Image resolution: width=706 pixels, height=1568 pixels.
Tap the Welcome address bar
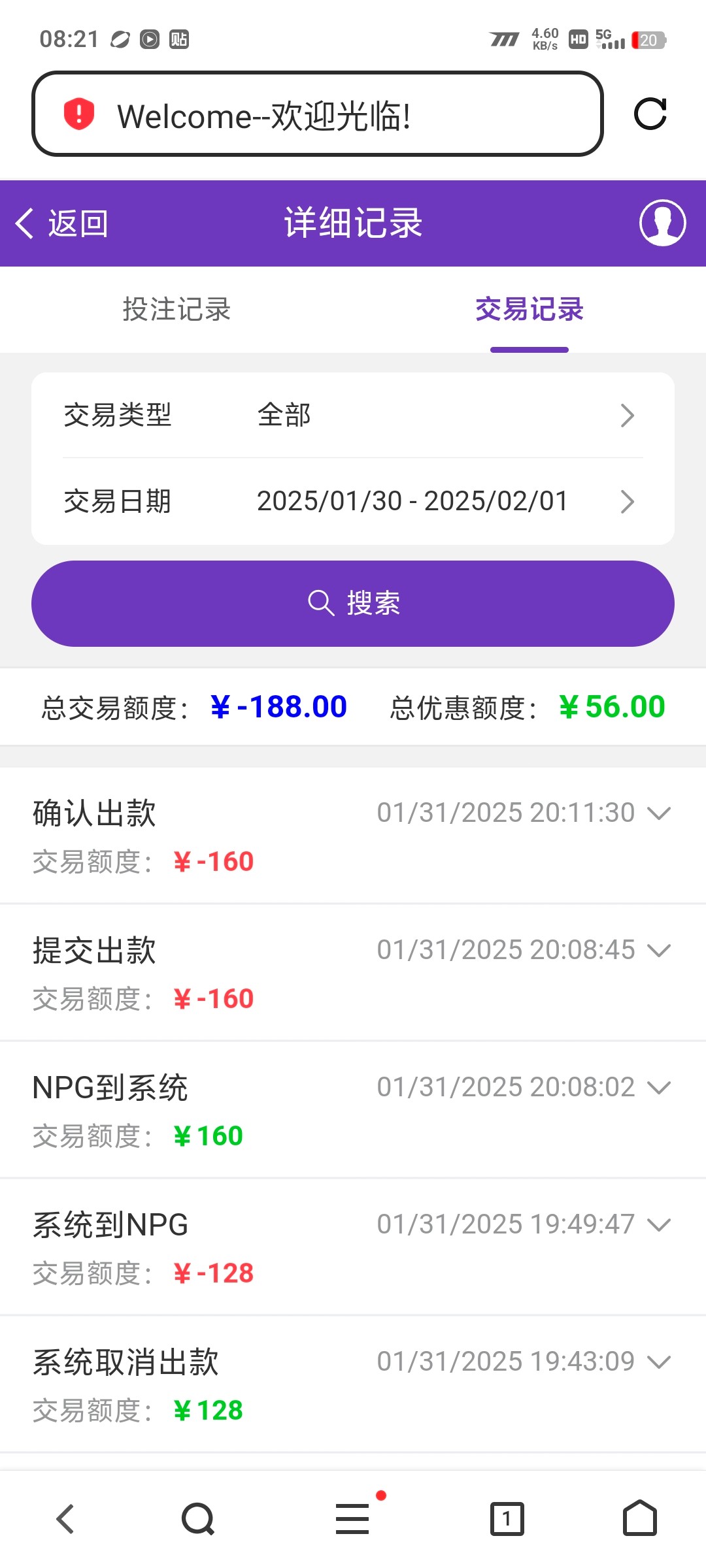pos(318,114)
